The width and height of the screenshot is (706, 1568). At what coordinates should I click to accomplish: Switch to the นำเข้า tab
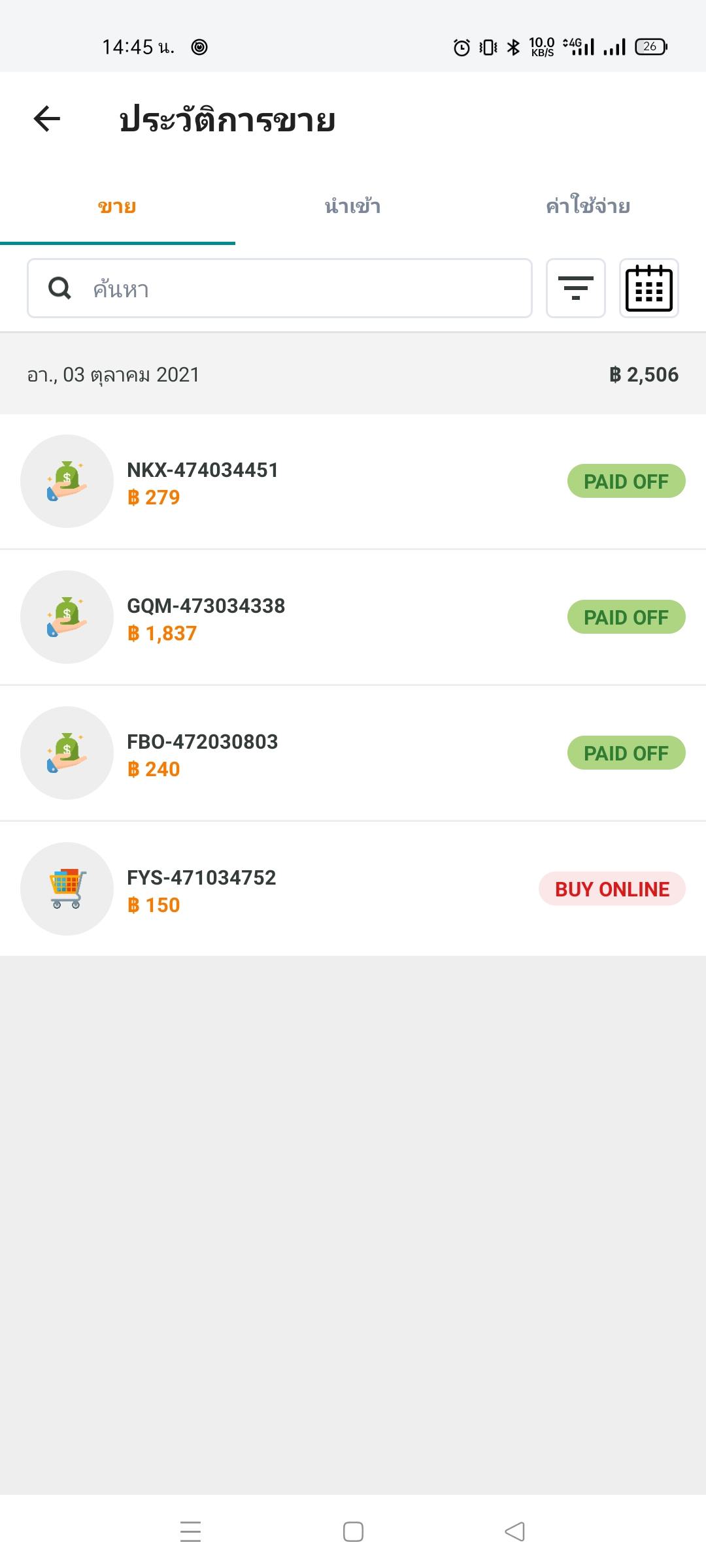coord(352,206)
